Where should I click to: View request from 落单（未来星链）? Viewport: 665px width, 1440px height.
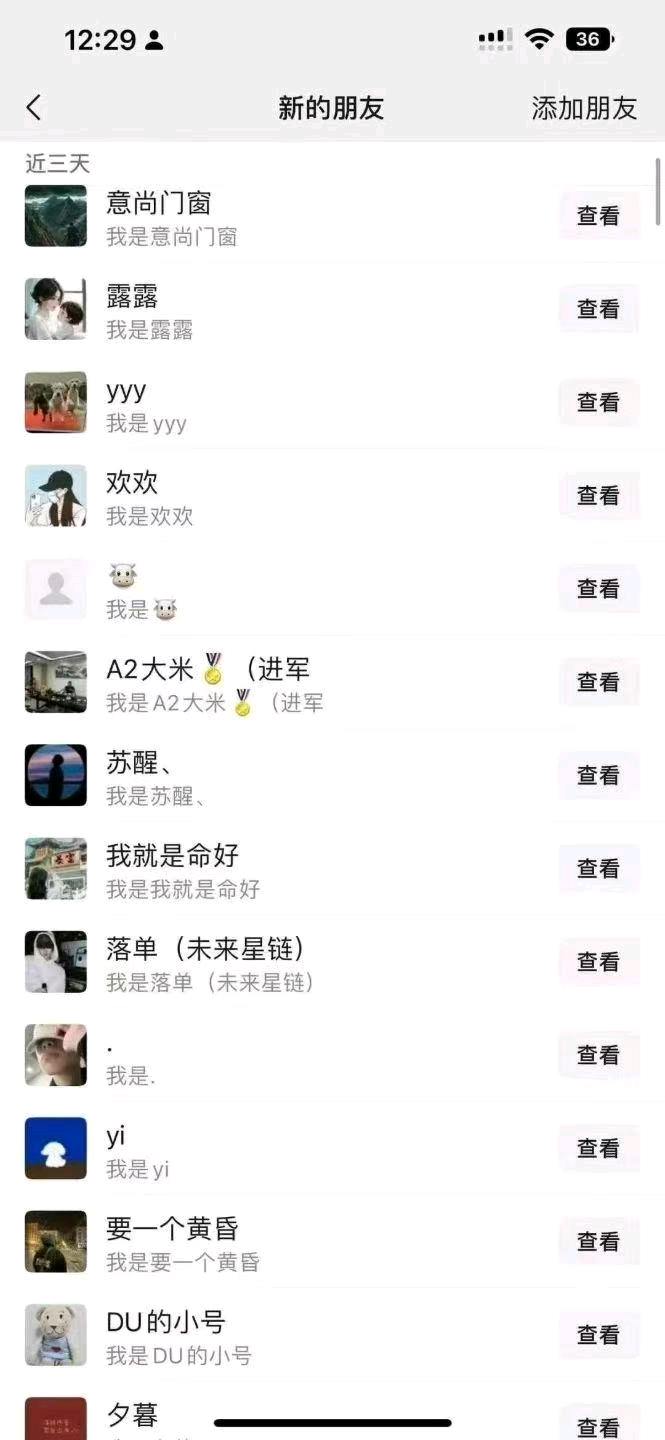pyautogui.click(x=599, y=962)
